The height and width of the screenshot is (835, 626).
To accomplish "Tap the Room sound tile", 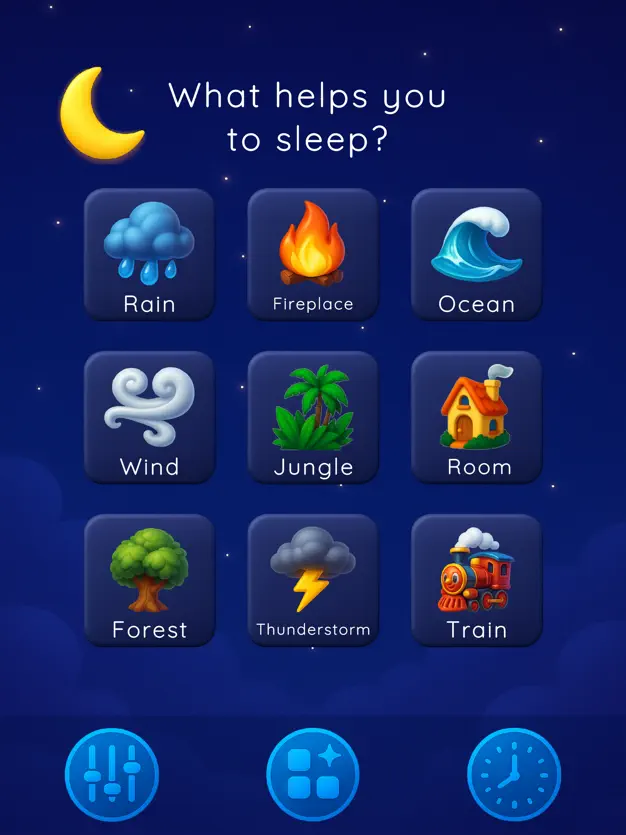I will point(476,417).
